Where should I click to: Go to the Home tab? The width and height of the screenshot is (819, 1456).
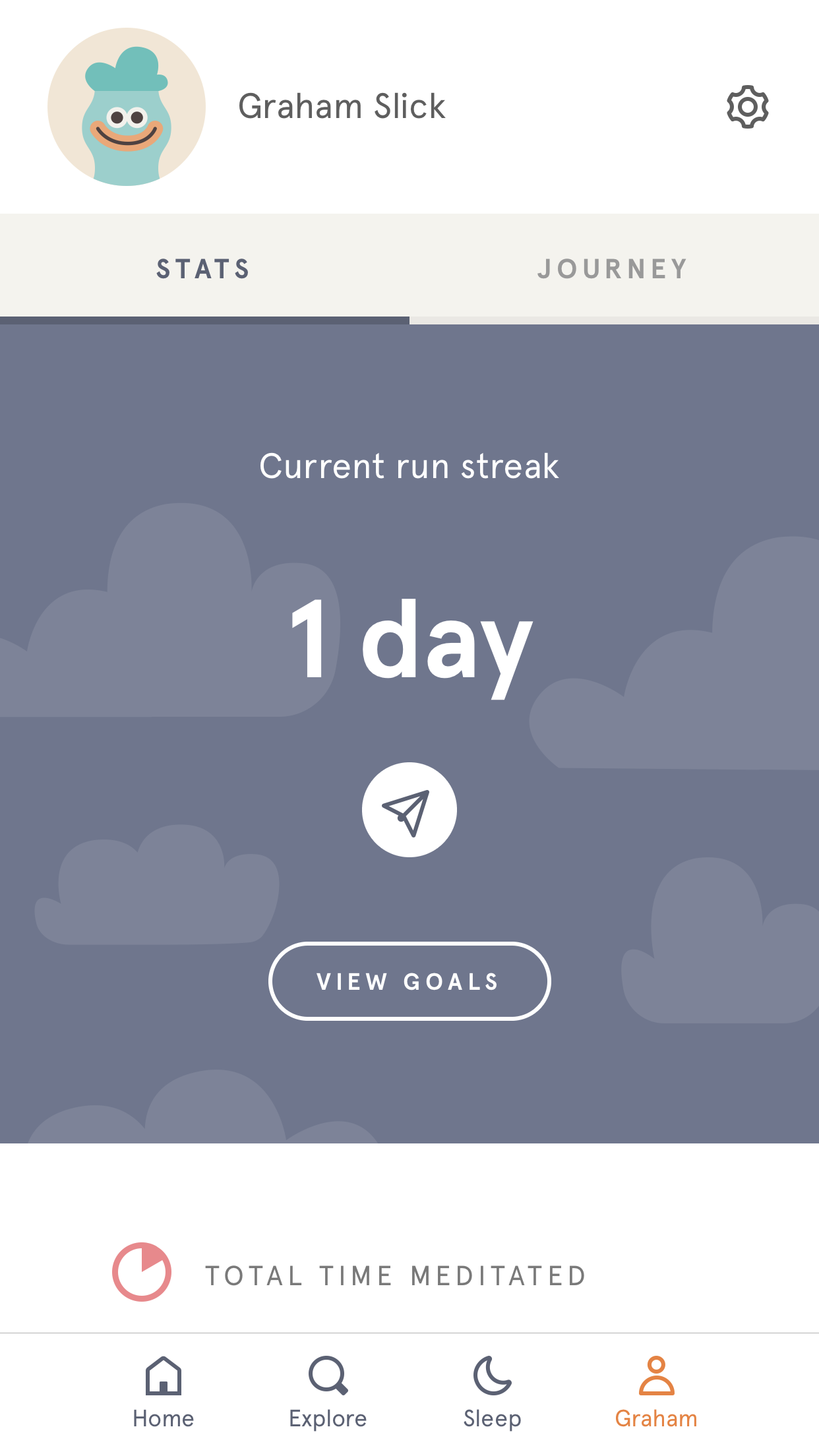pyautogui.click(x=164, y=1393)
